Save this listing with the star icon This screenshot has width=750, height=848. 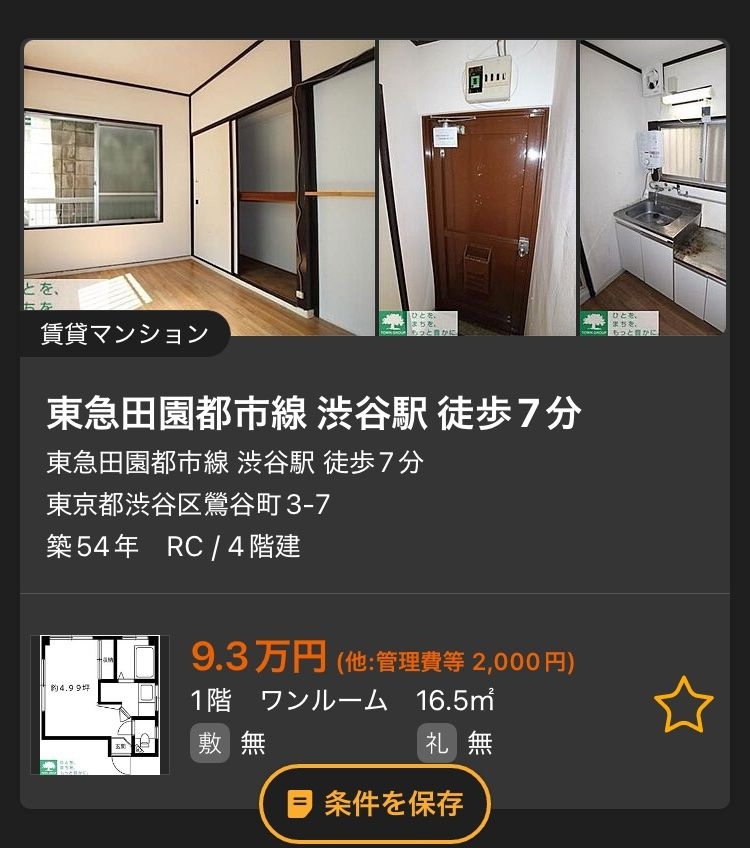tap(684, 707)
